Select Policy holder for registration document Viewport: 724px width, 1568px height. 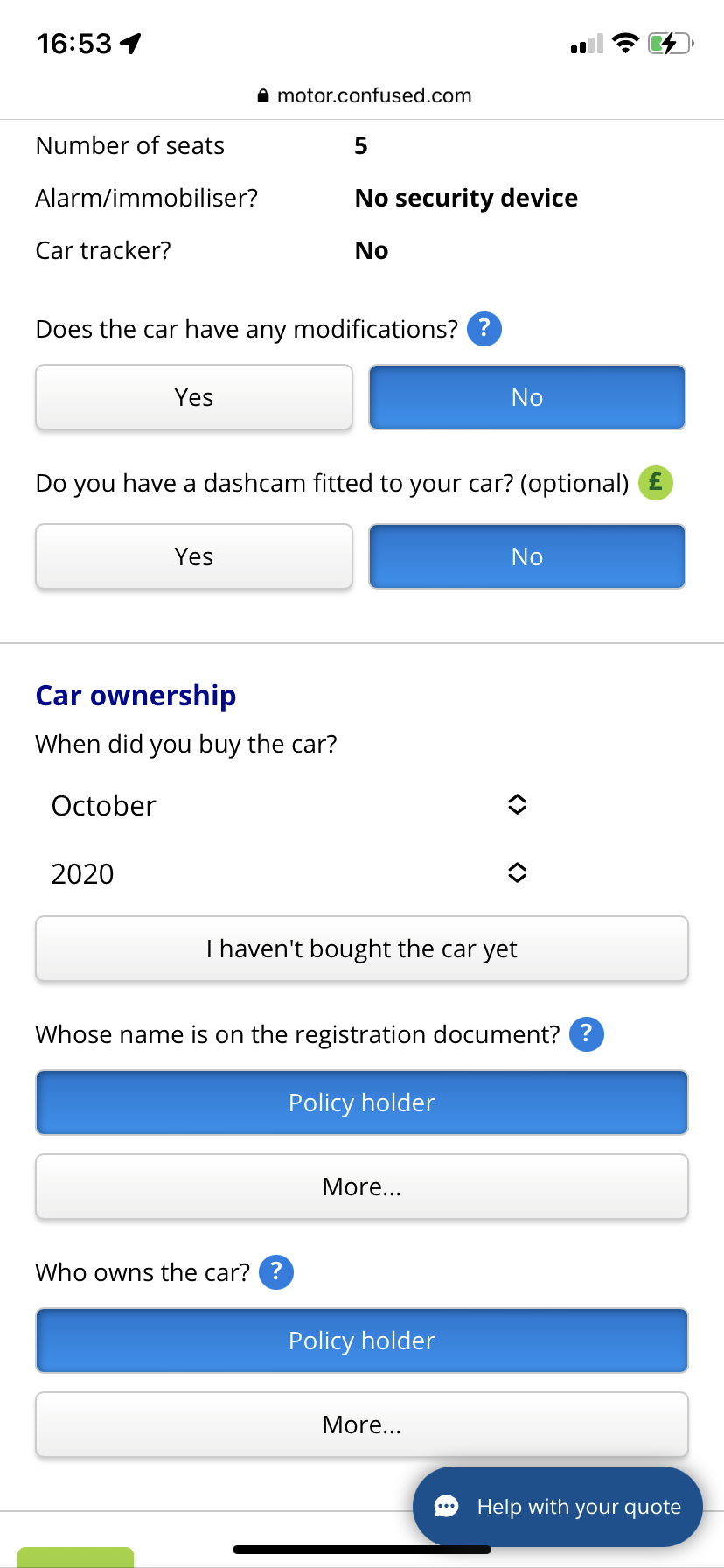[362, 1102]
